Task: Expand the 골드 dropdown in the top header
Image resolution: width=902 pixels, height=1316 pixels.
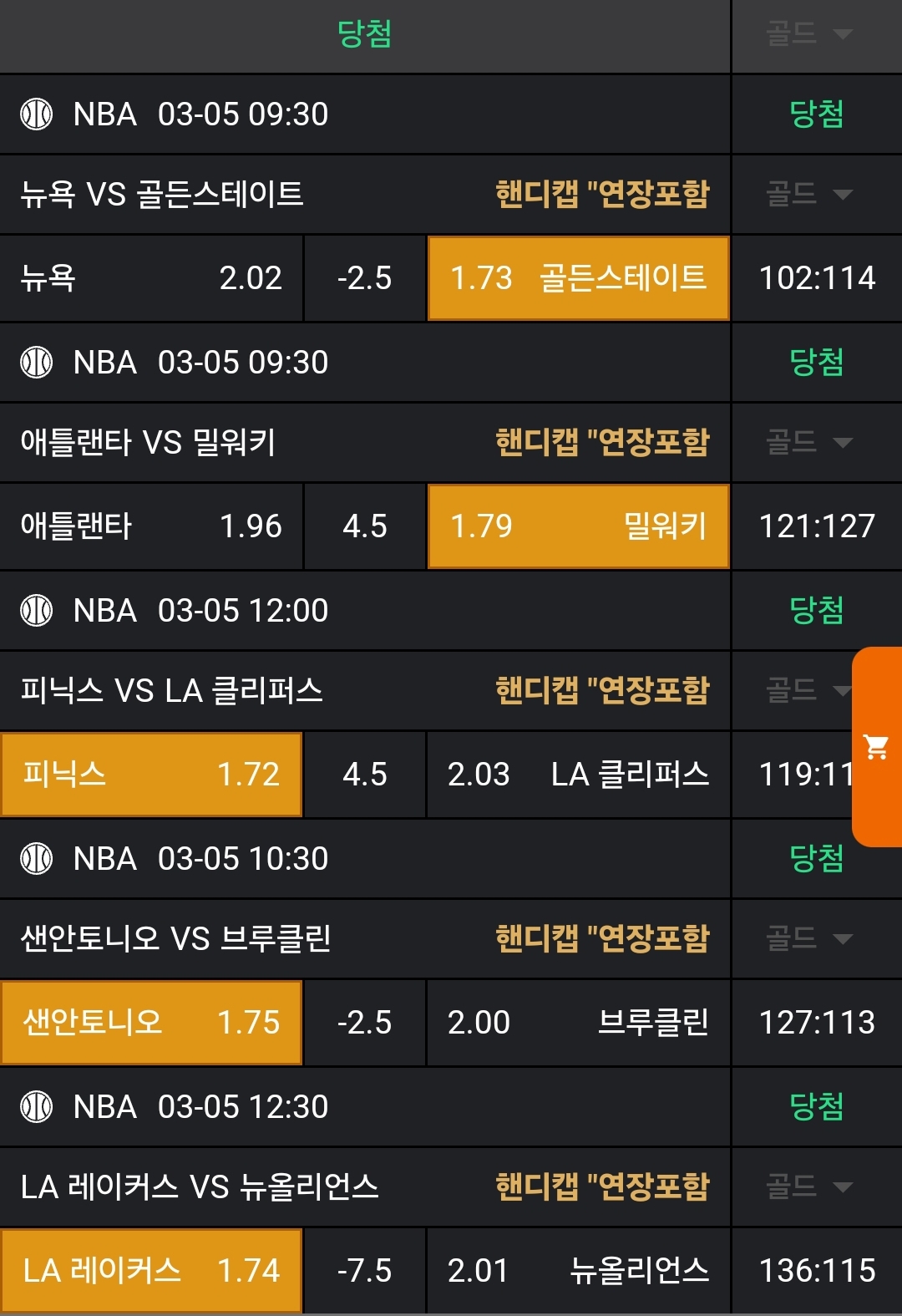Action: [808, 34]
